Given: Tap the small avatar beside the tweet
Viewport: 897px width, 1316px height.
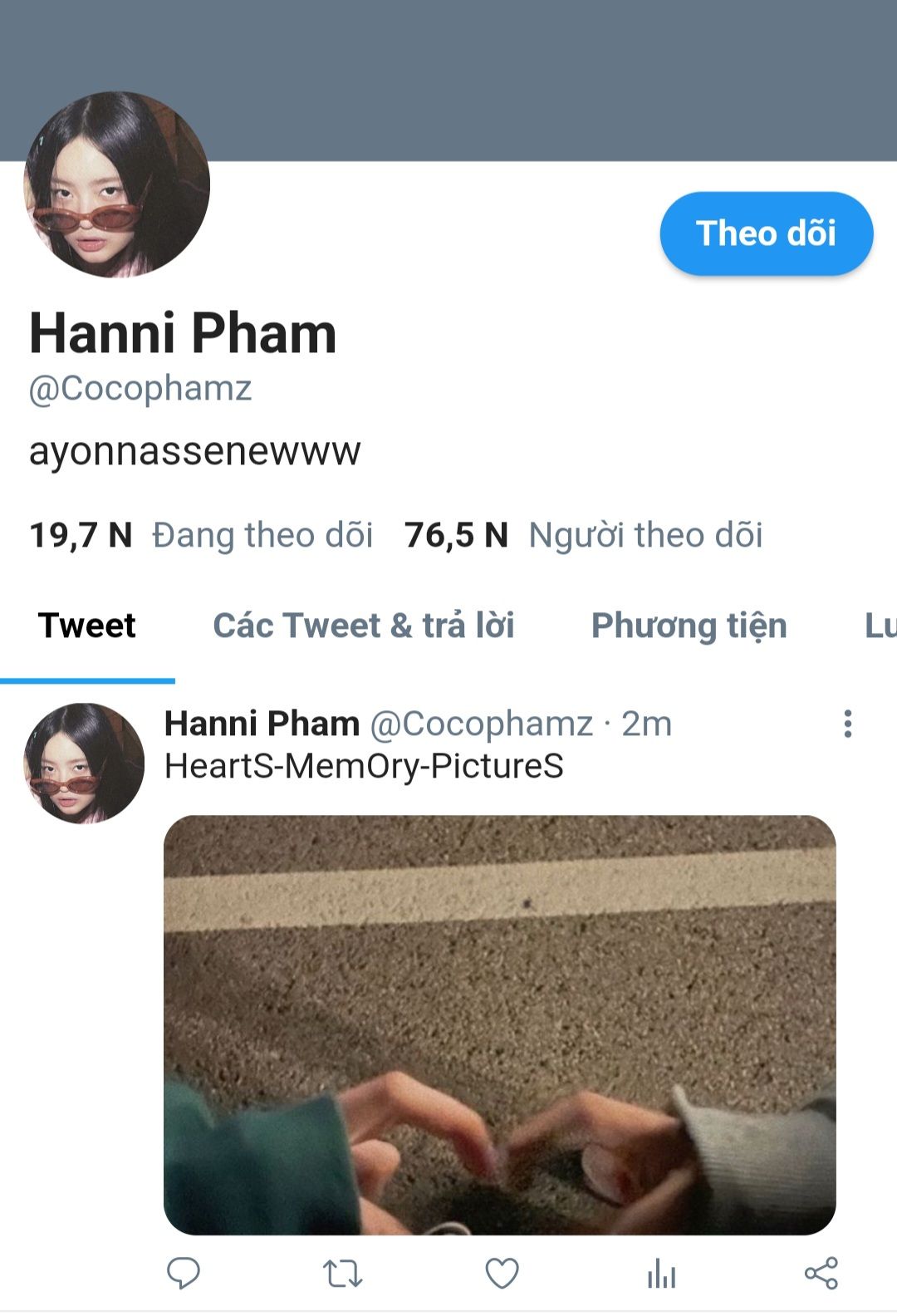Looking at the screenshot, I should coord(84,764).
